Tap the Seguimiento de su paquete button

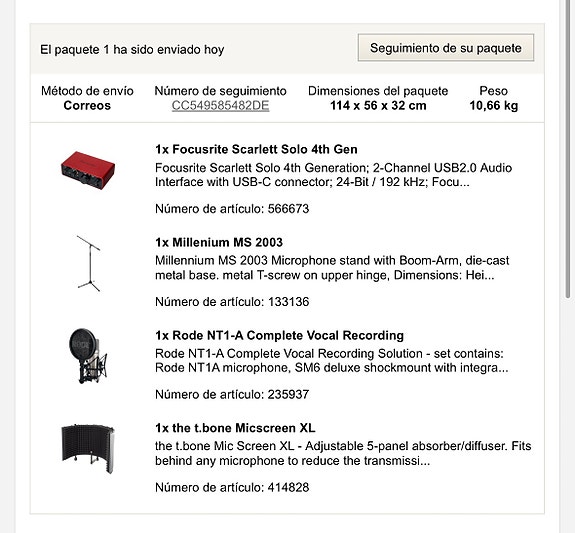click(x=446, y=48)
